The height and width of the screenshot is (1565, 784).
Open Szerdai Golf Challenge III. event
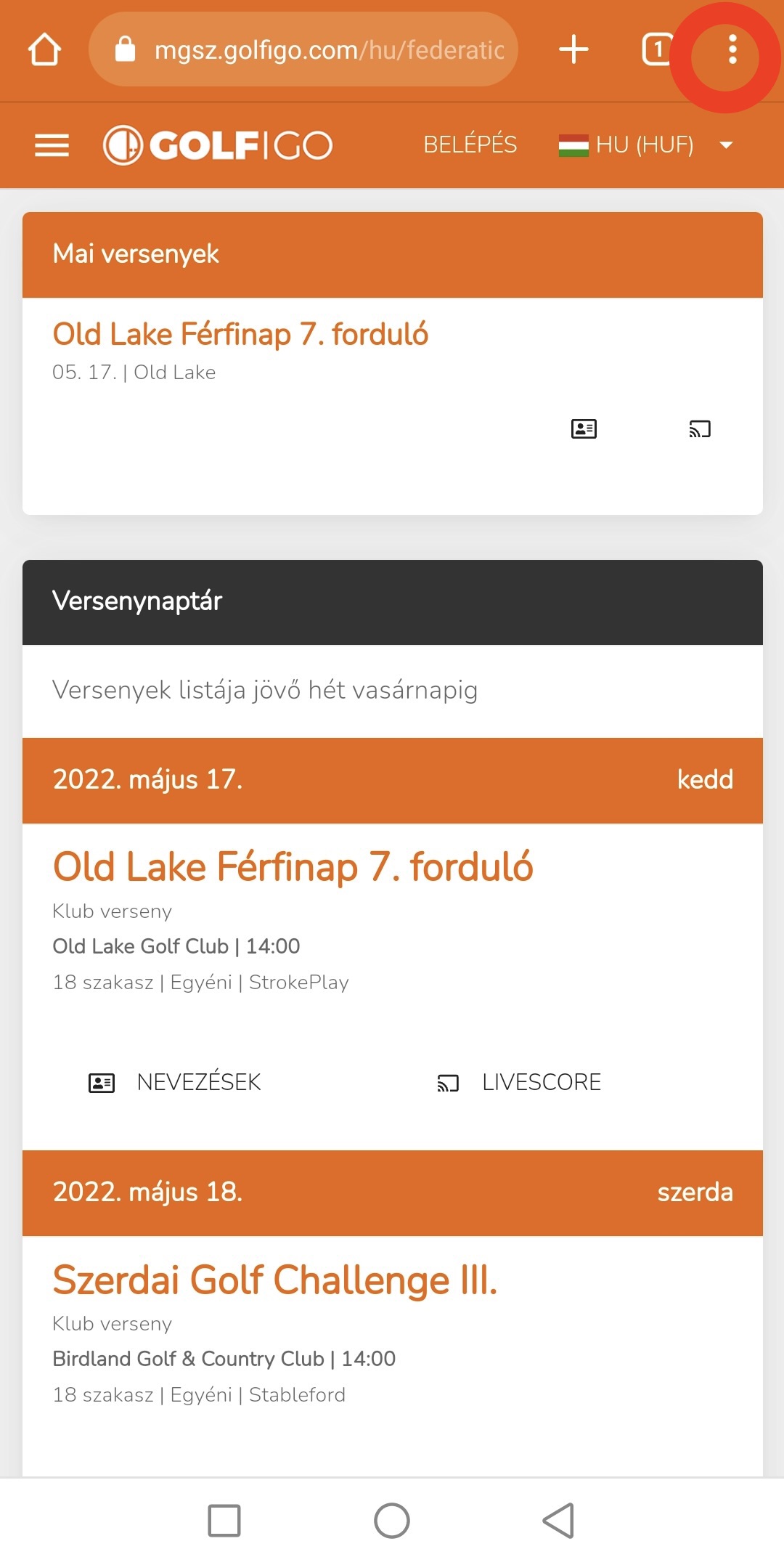pos(275,1280)
